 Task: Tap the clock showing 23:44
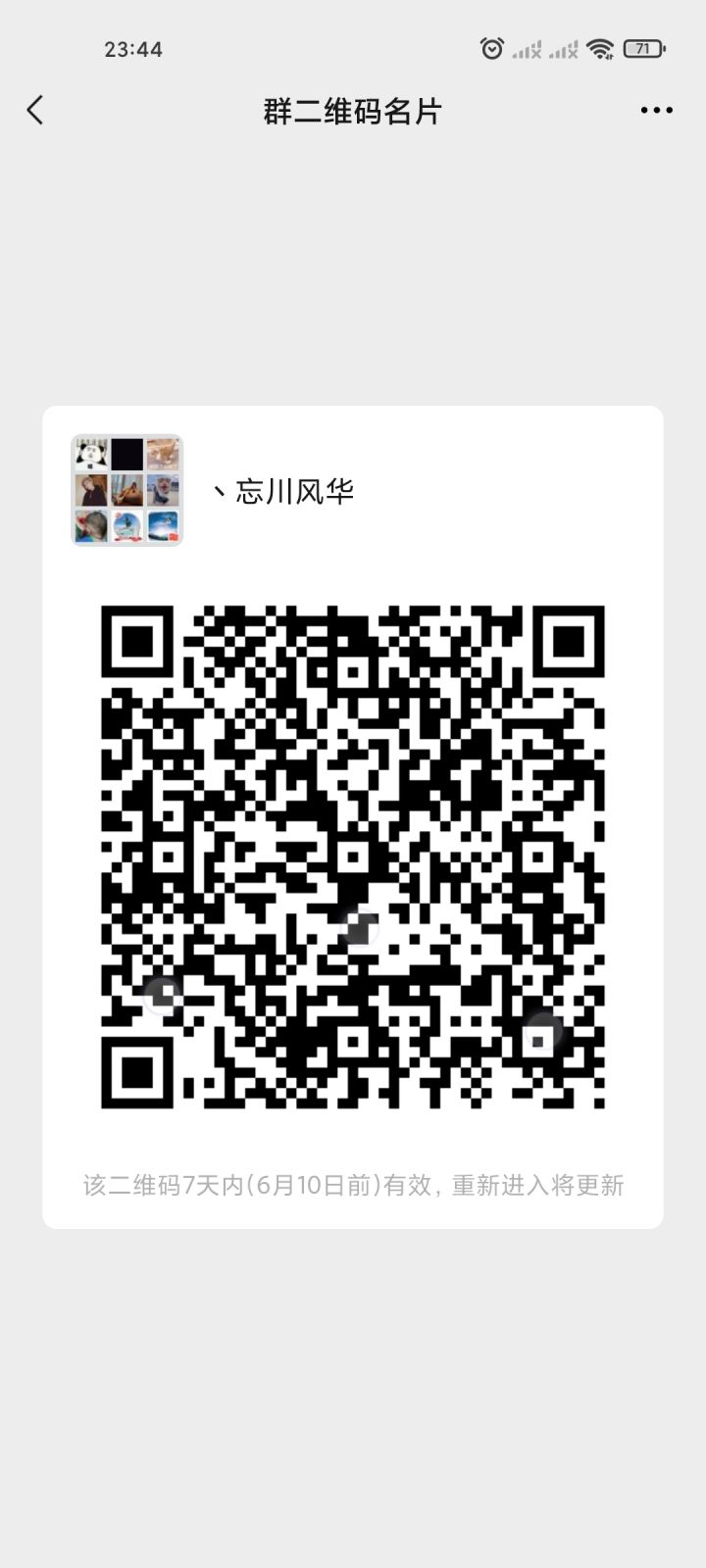pyautogui.click(x=135, y=48)
